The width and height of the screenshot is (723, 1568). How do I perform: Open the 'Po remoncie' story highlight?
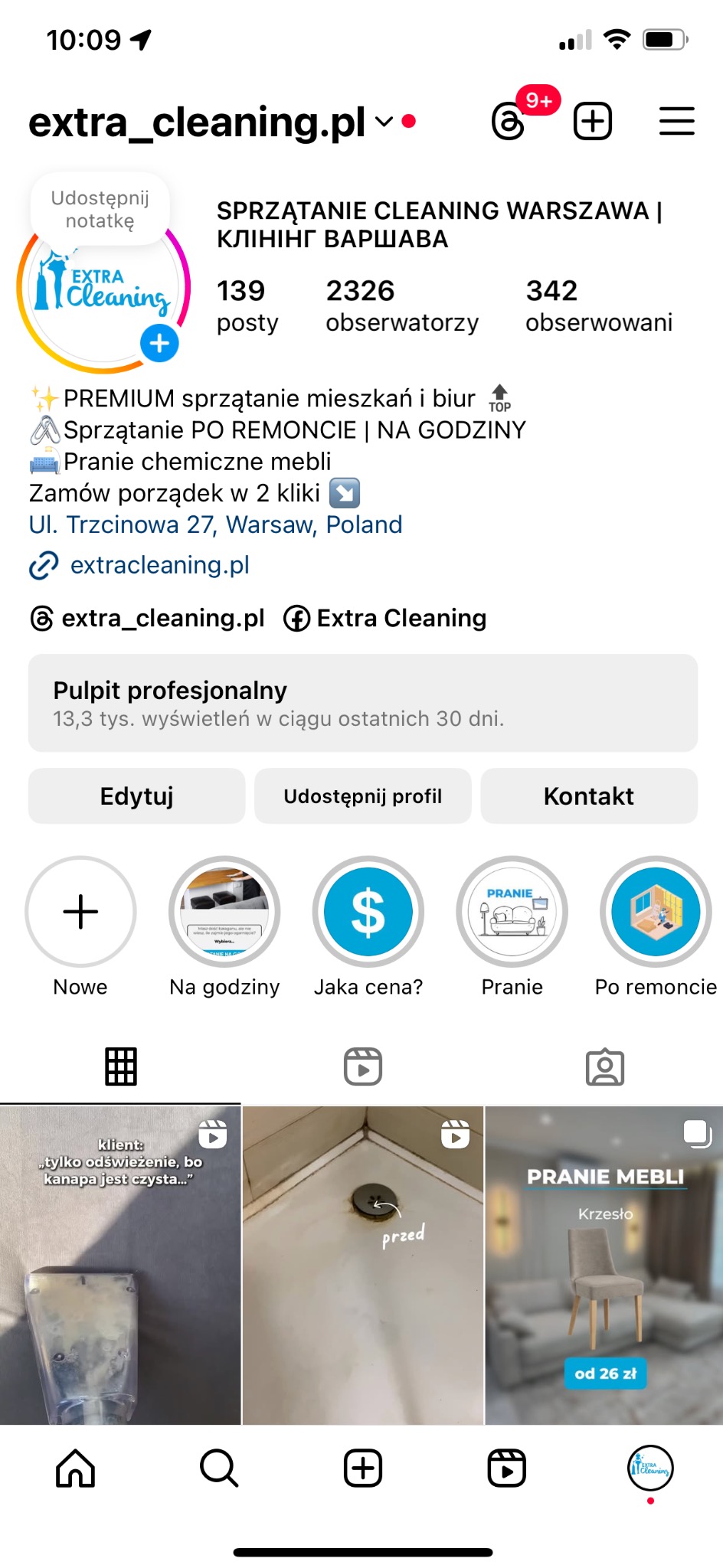click(x=656, y=912)
